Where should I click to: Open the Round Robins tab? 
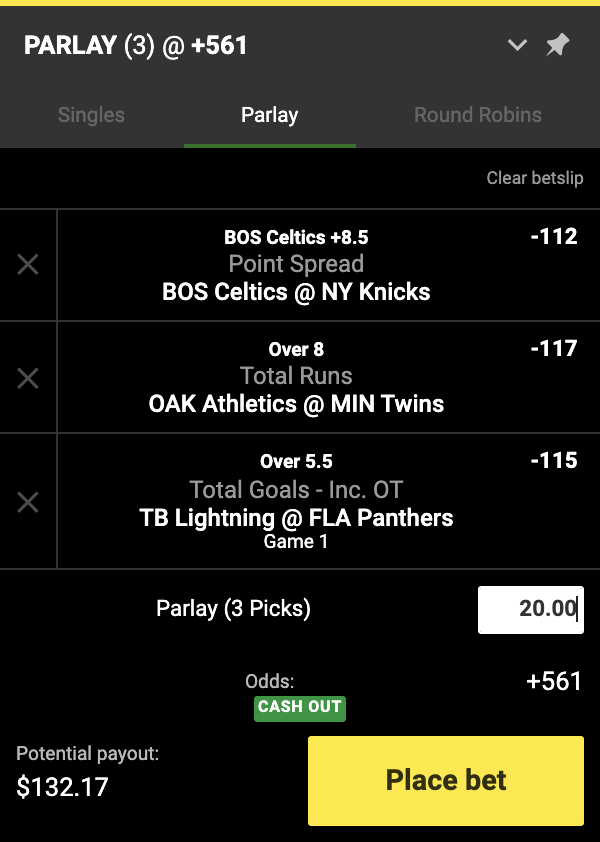tap(478, 115)
